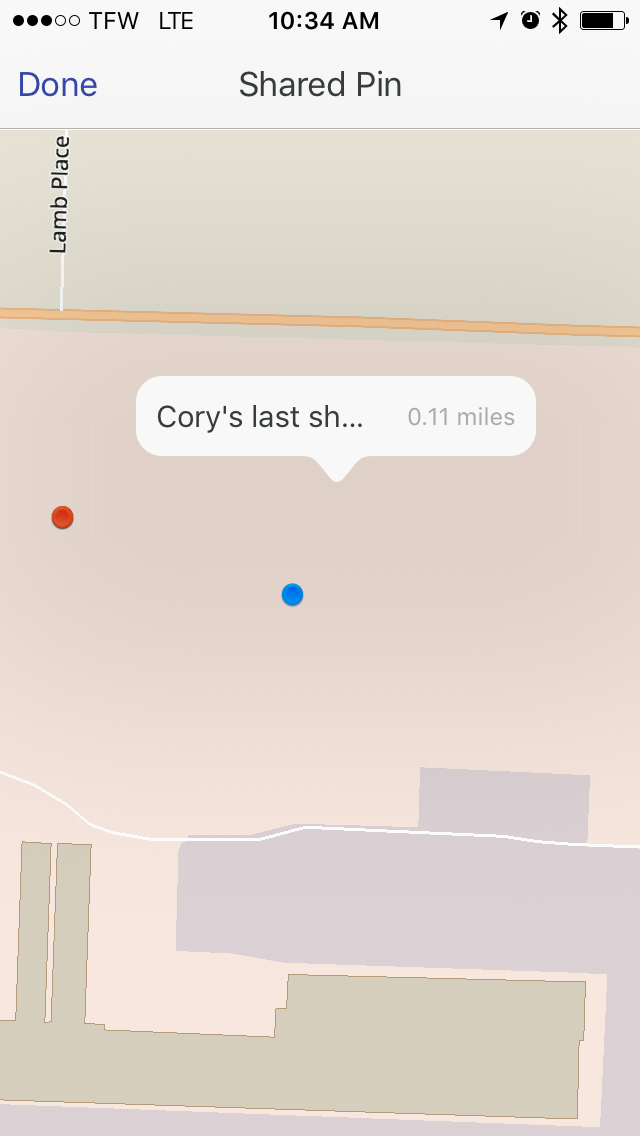
Task: Tap the blue current location dot
Action: (292, 595)
